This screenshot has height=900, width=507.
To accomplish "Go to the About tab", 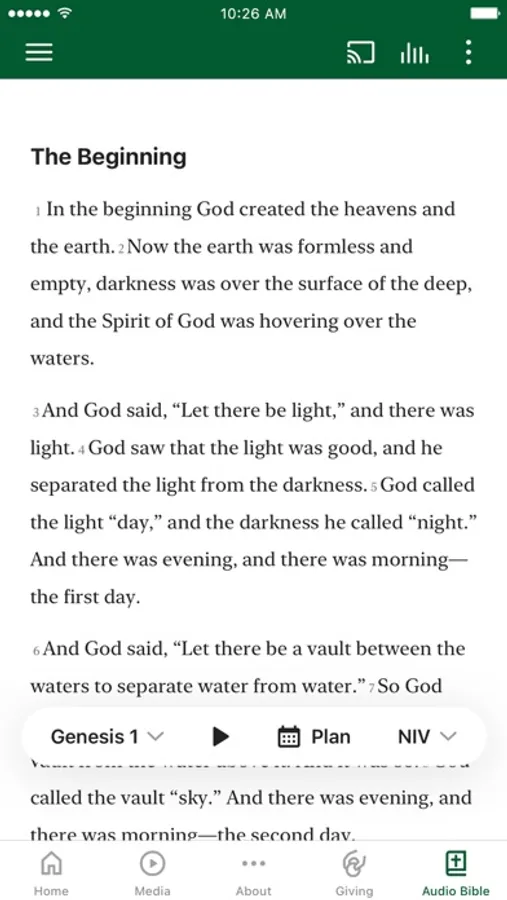I will pyautogui.click(x=253, y=873).
